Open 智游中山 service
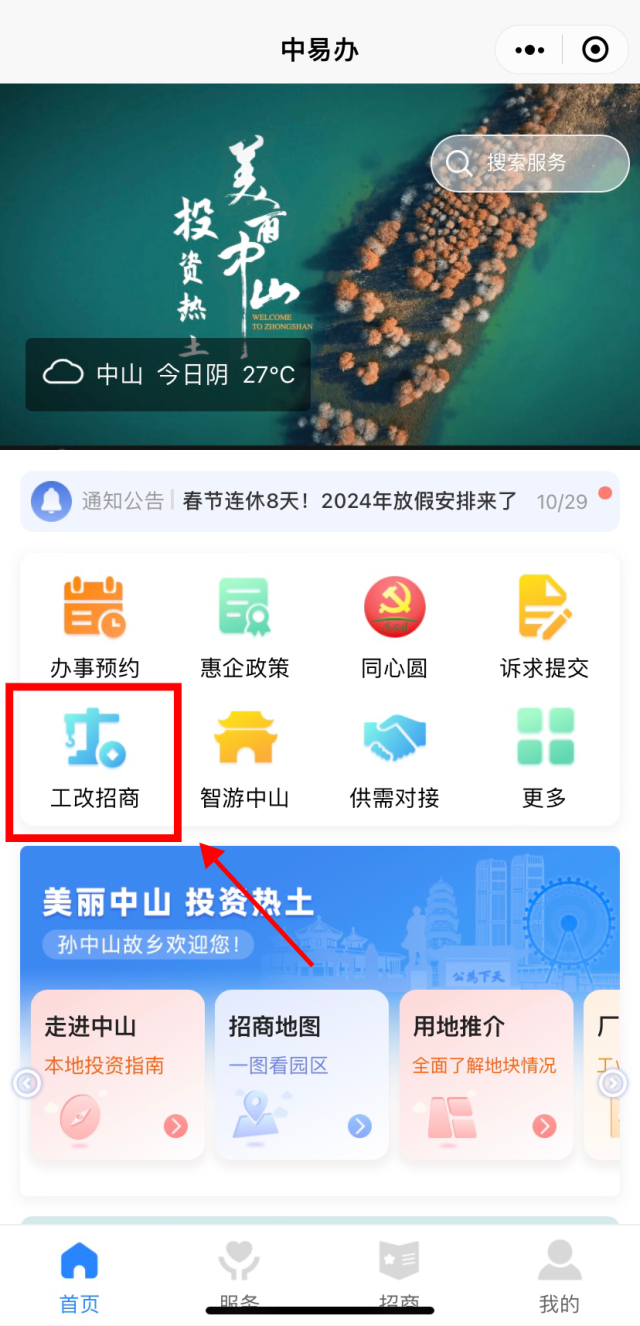640x1326 pixels. [245, 758]
